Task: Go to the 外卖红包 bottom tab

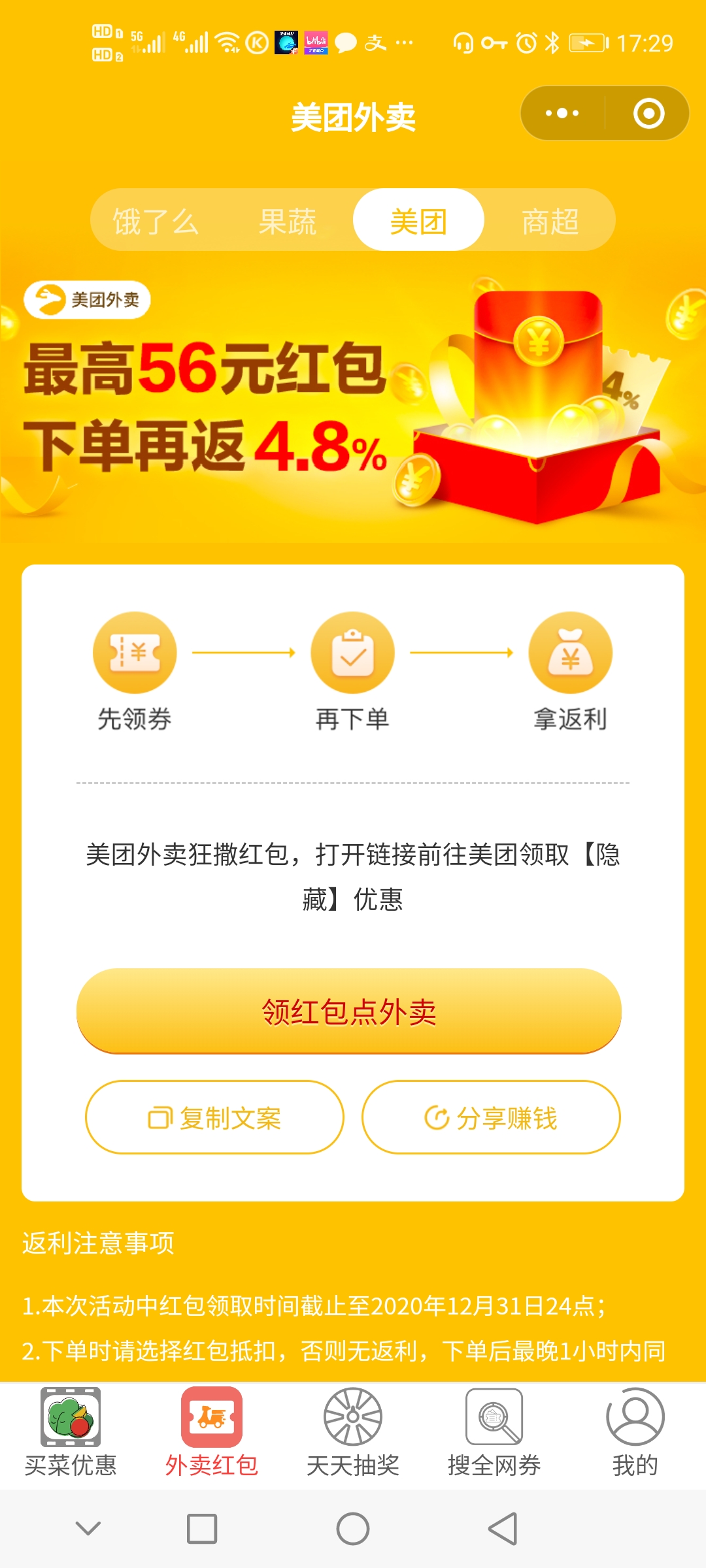Action: click(x=212, y=1432)
